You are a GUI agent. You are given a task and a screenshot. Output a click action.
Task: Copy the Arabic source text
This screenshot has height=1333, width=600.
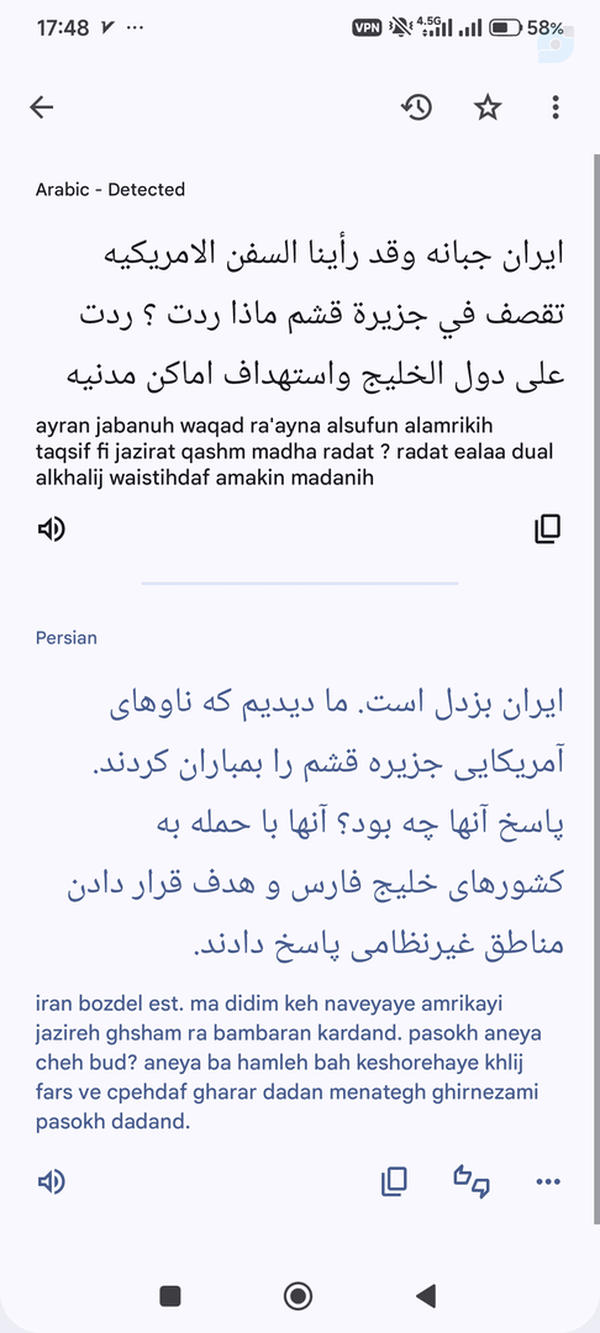point(548,529)
